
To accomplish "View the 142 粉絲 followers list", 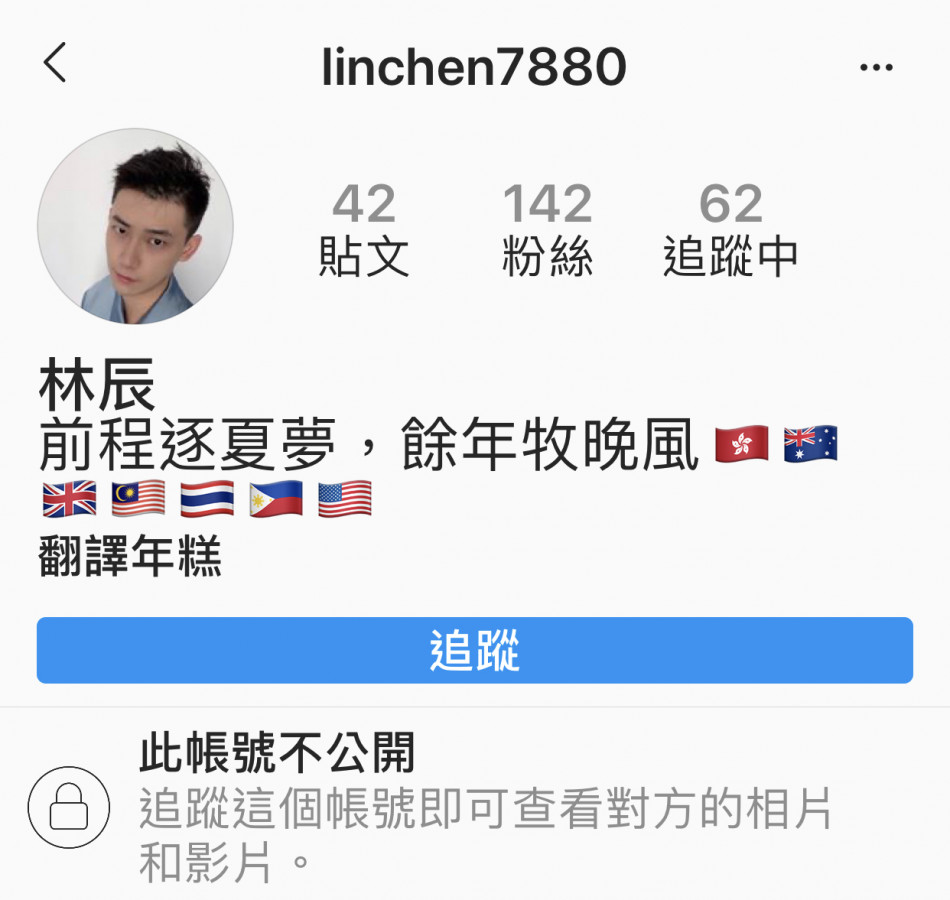I will click(x=547, y=230).
